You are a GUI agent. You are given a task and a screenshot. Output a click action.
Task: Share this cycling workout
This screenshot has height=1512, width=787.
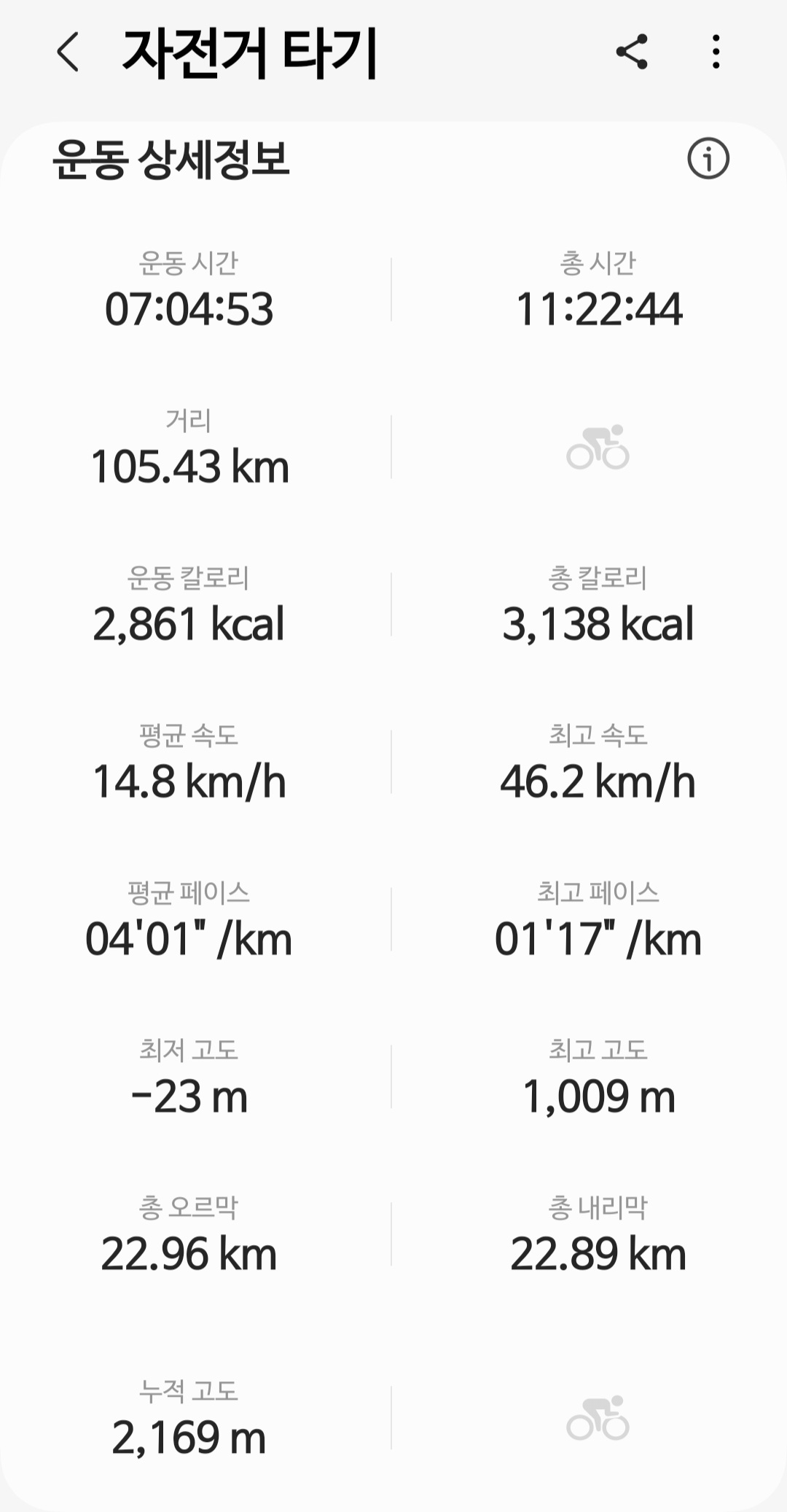click(631, 52)
